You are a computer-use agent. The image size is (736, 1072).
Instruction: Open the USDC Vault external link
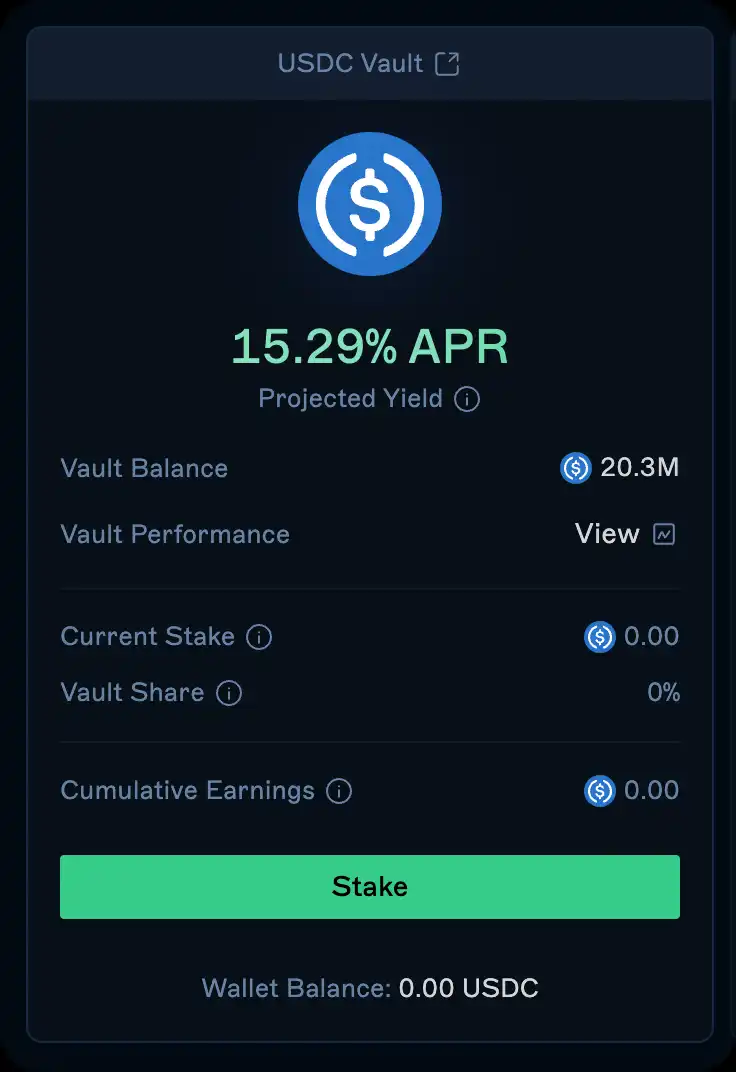pyautogui.click(x=447, y=64)
